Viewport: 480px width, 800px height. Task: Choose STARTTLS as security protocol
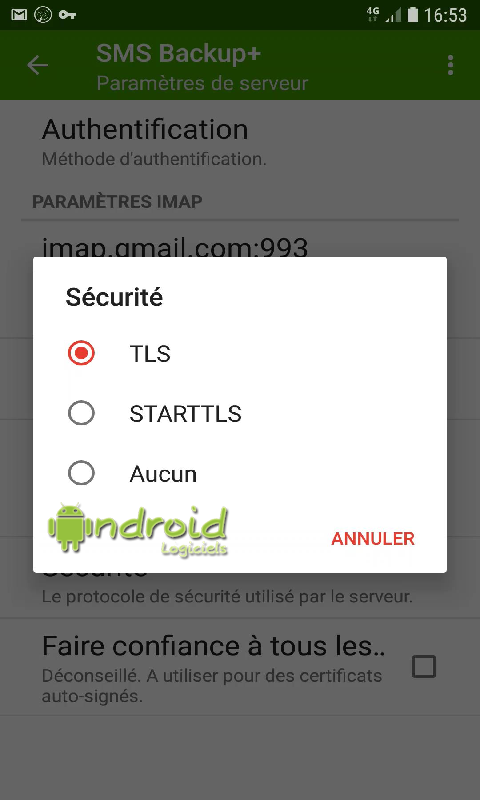tap(240, 413)
